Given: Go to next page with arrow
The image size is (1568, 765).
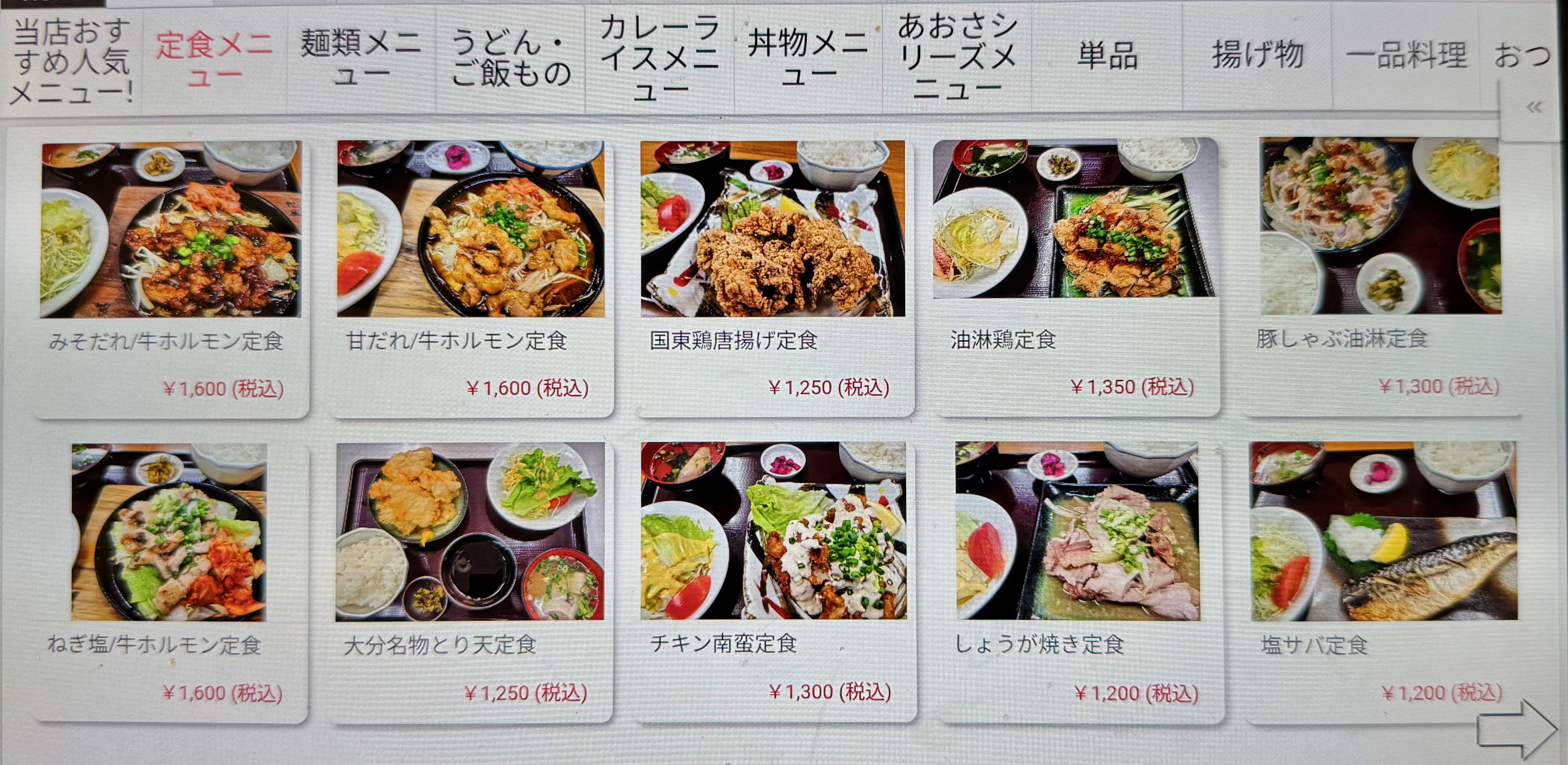Looking at the screenshot, I should [x=1516, y=730].
